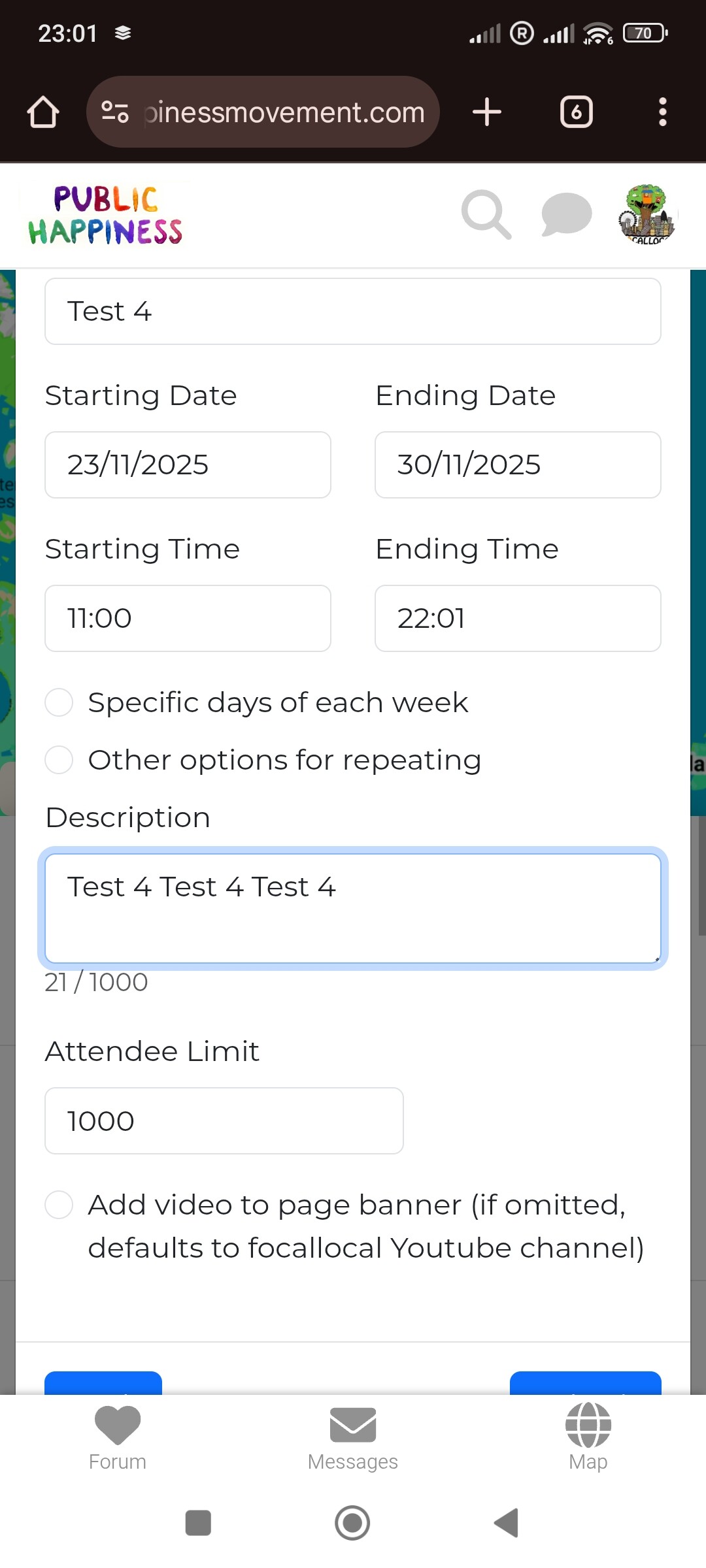
Task: Tap the Public Happiness logo link
Action: 105,216
